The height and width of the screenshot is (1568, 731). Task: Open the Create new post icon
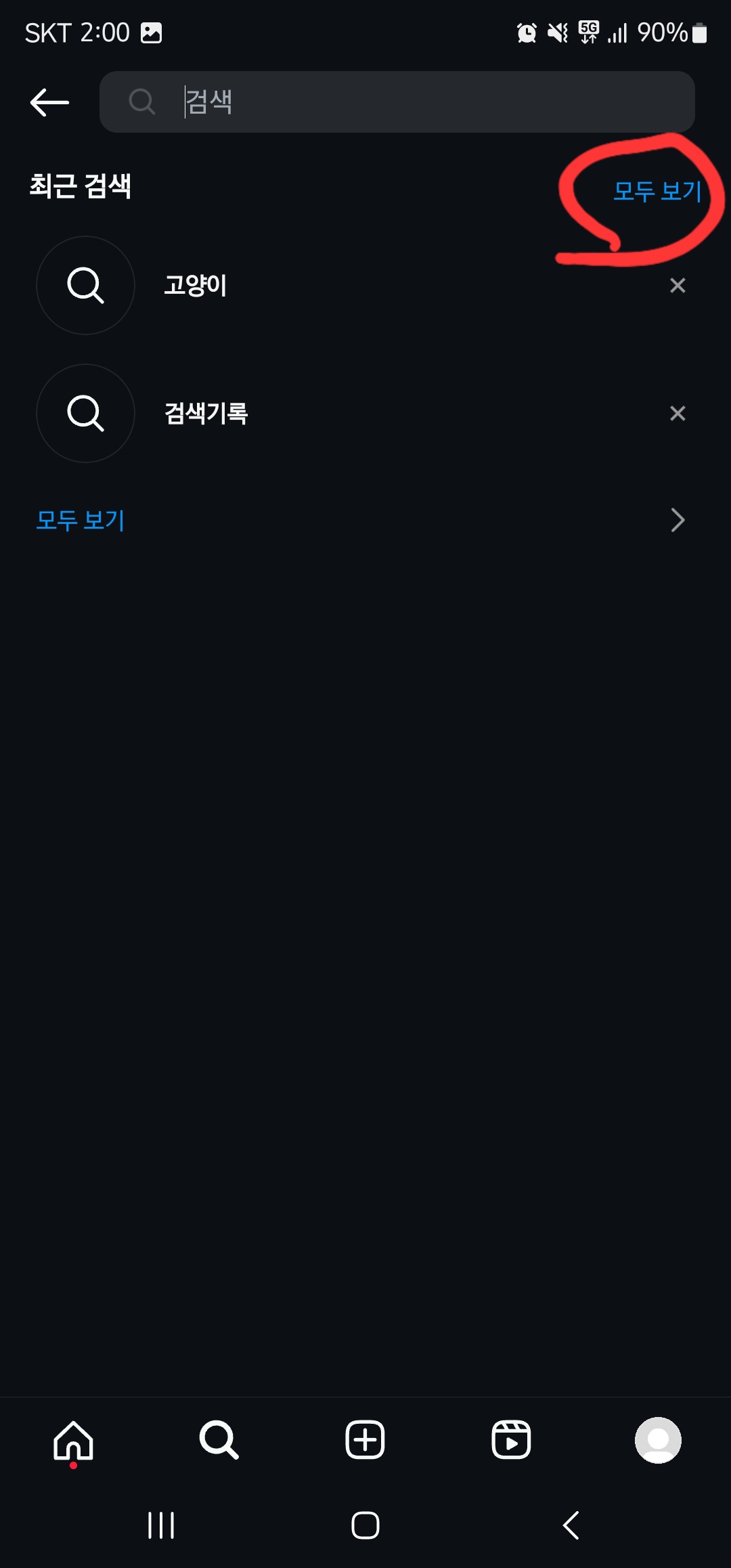coord(365,1441)
